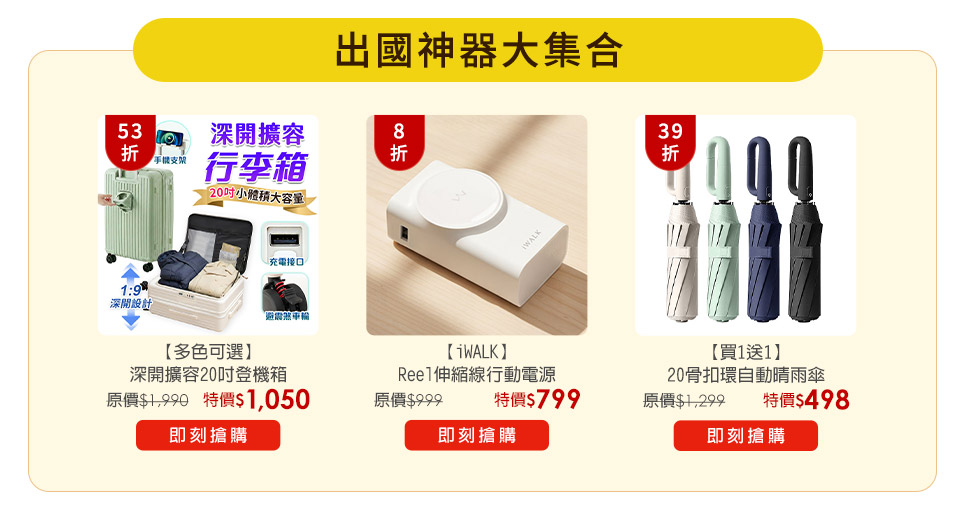Tap 即刻搶購 for the iWALK 行動電源
The image size is (960, 521).
[x=476, y=435]
